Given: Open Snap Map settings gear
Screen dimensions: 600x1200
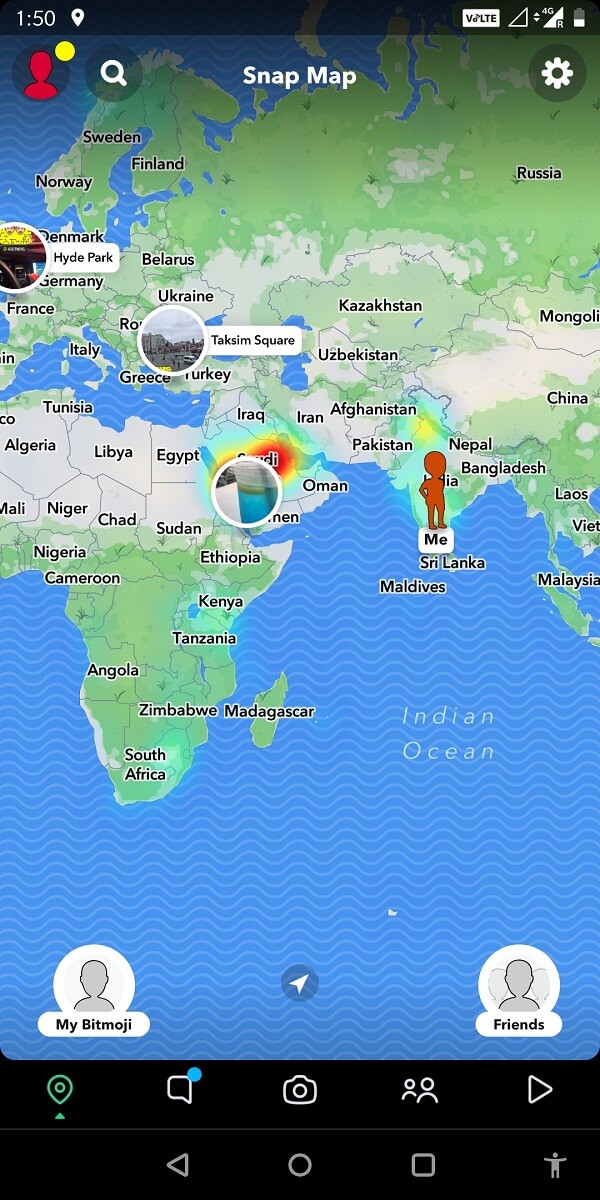Looking at the screenshot, I should coord(557,73).
